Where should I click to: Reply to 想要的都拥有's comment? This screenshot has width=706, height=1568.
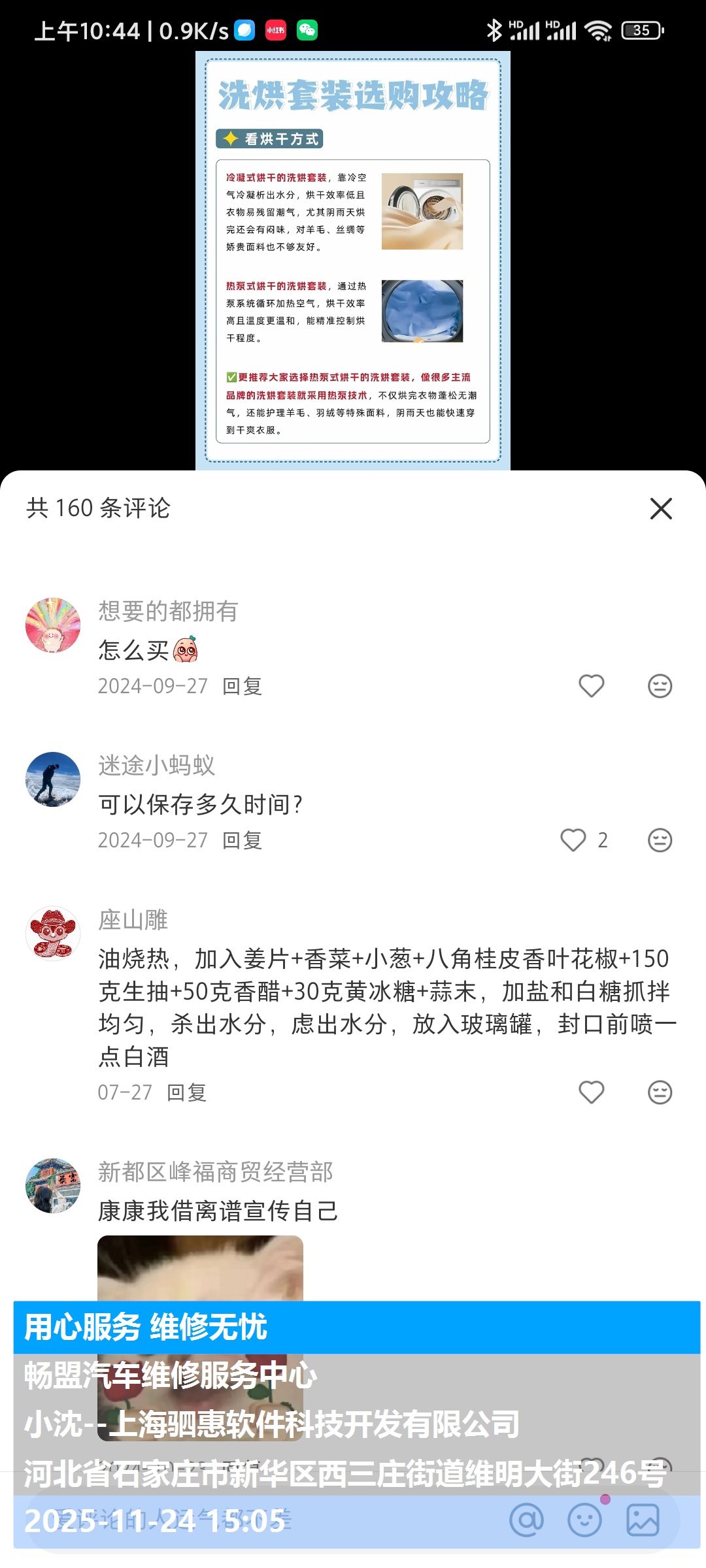[x=242, y=686]
